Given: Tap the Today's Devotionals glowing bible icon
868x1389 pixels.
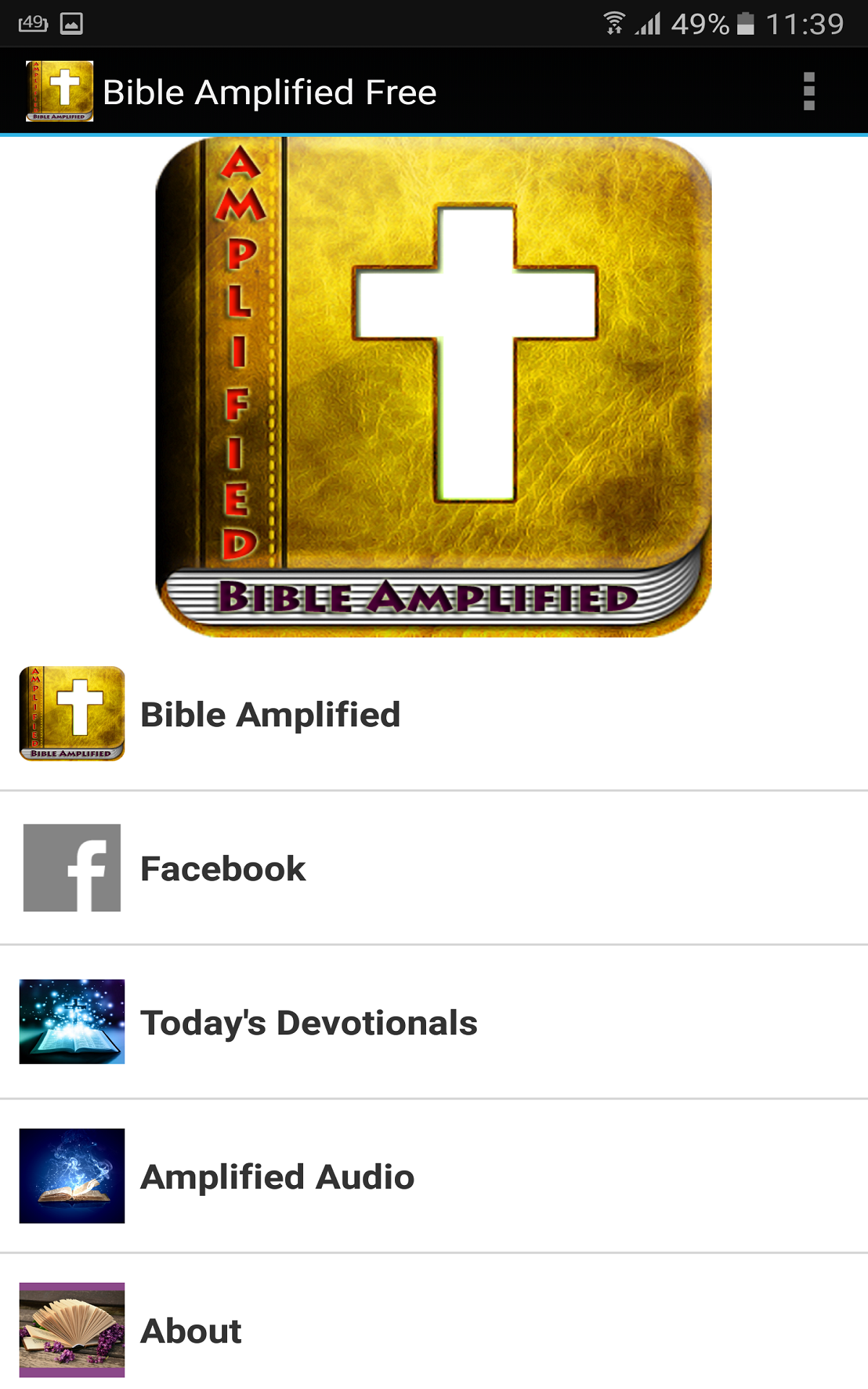Looking at the screenshot, I should coord(71,1021).
